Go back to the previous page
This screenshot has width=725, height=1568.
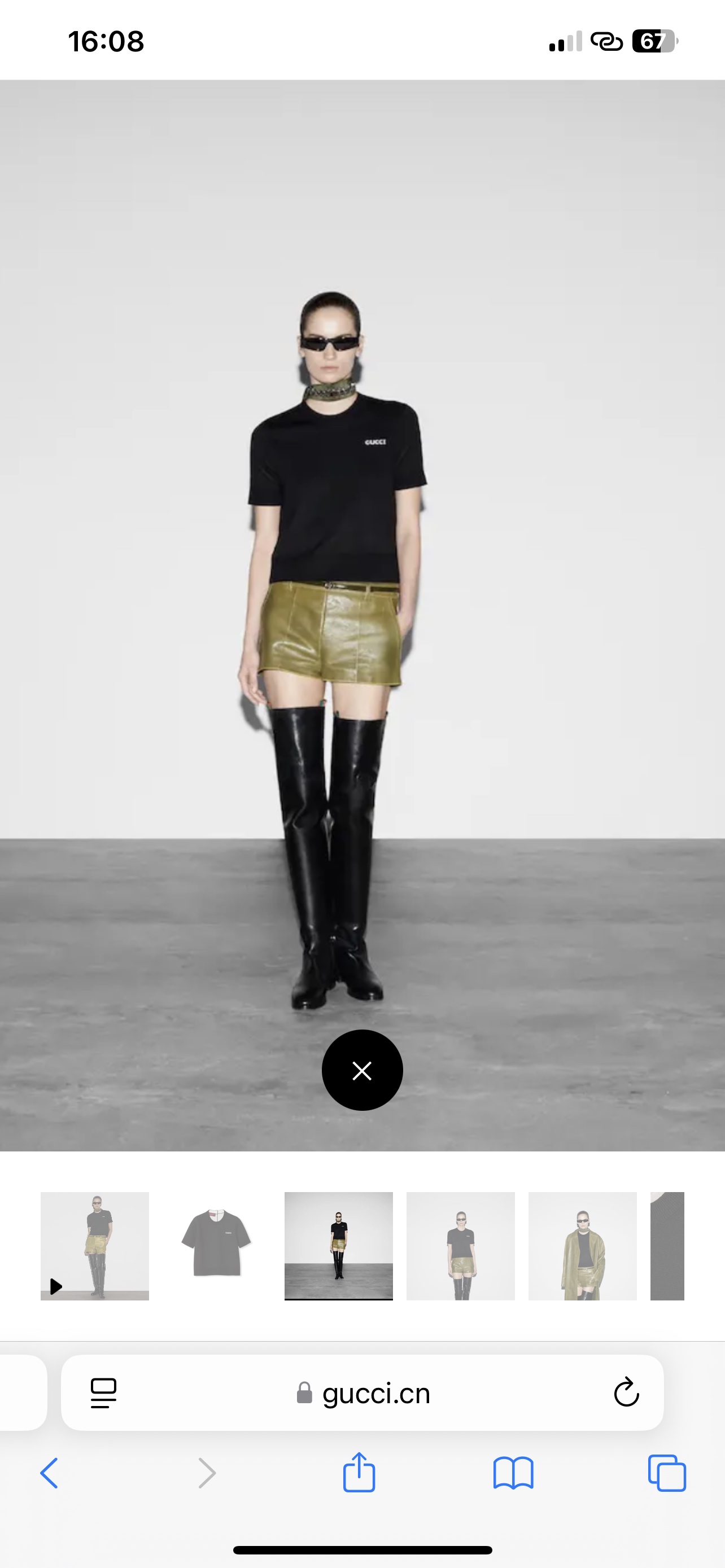coord(49,1473)
